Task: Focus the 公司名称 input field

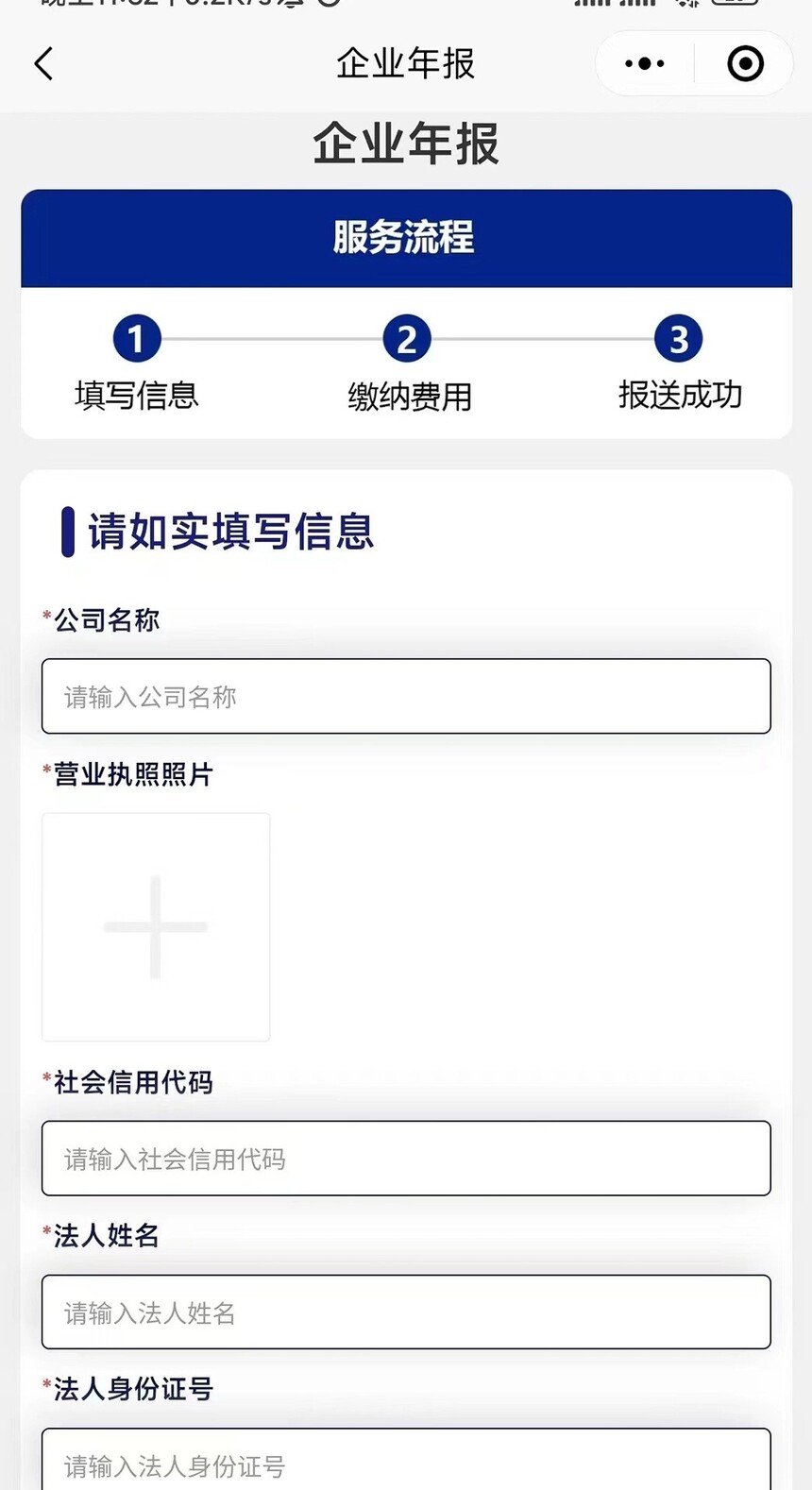Action: pos(406,697)
